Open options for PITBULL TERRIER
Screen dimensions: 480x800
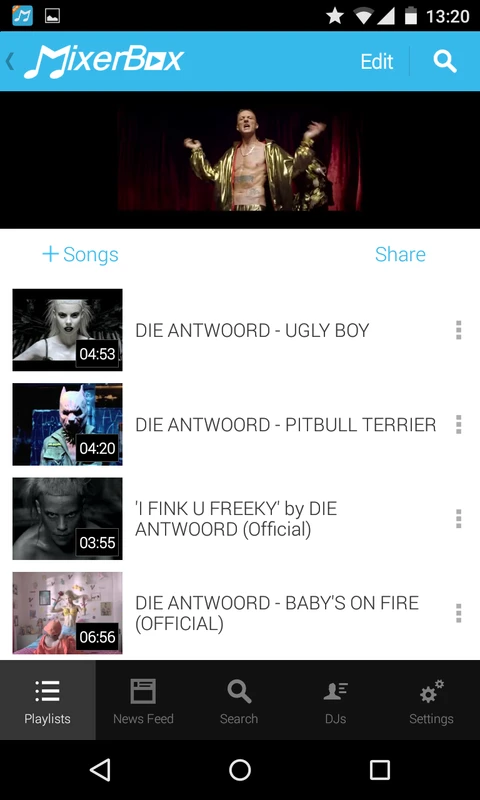458,424
